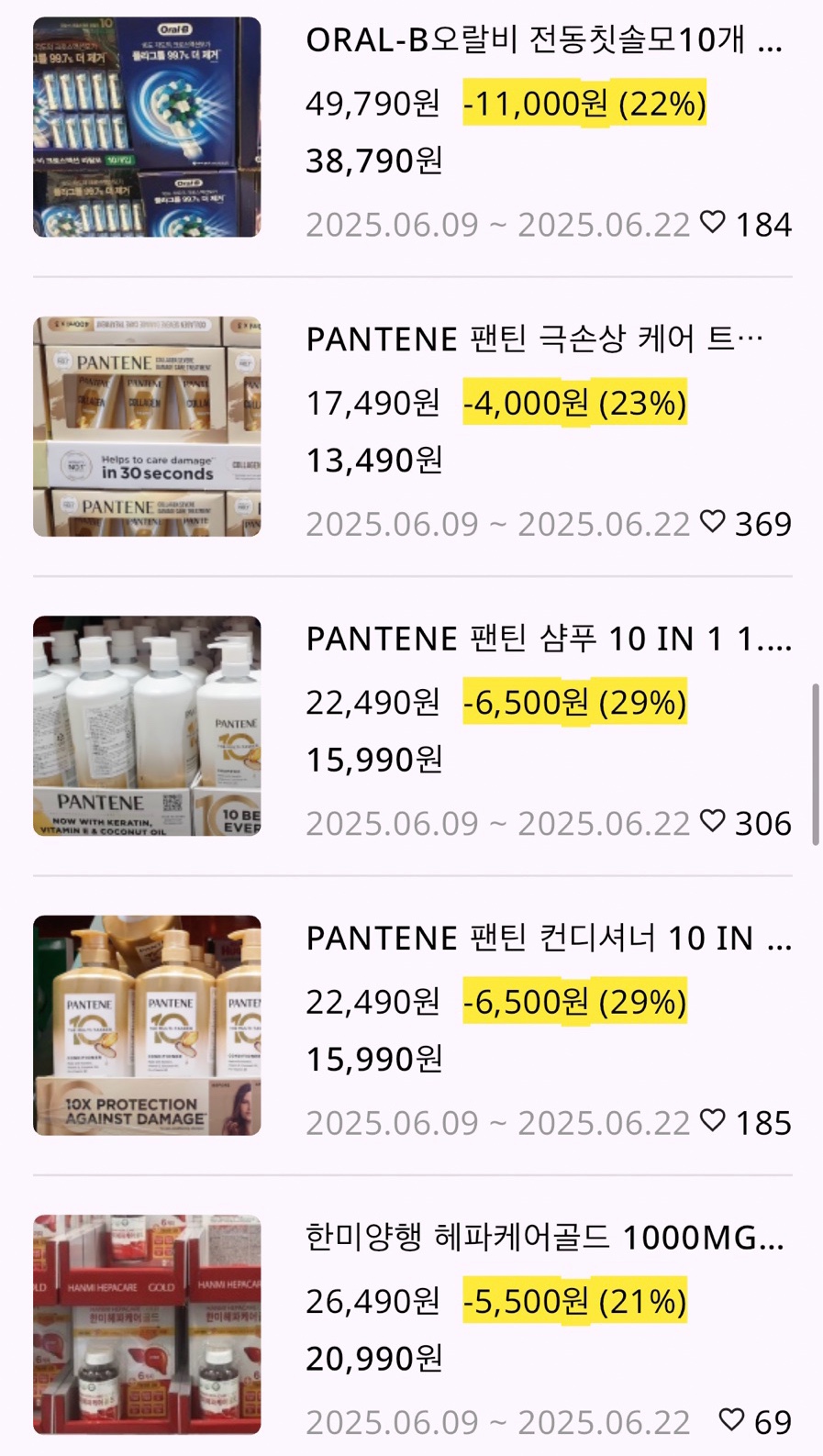823x1456 pixels.
Task: Open PANTENE 팬틴 극손상 케어 item
Action: click(534, 339)
